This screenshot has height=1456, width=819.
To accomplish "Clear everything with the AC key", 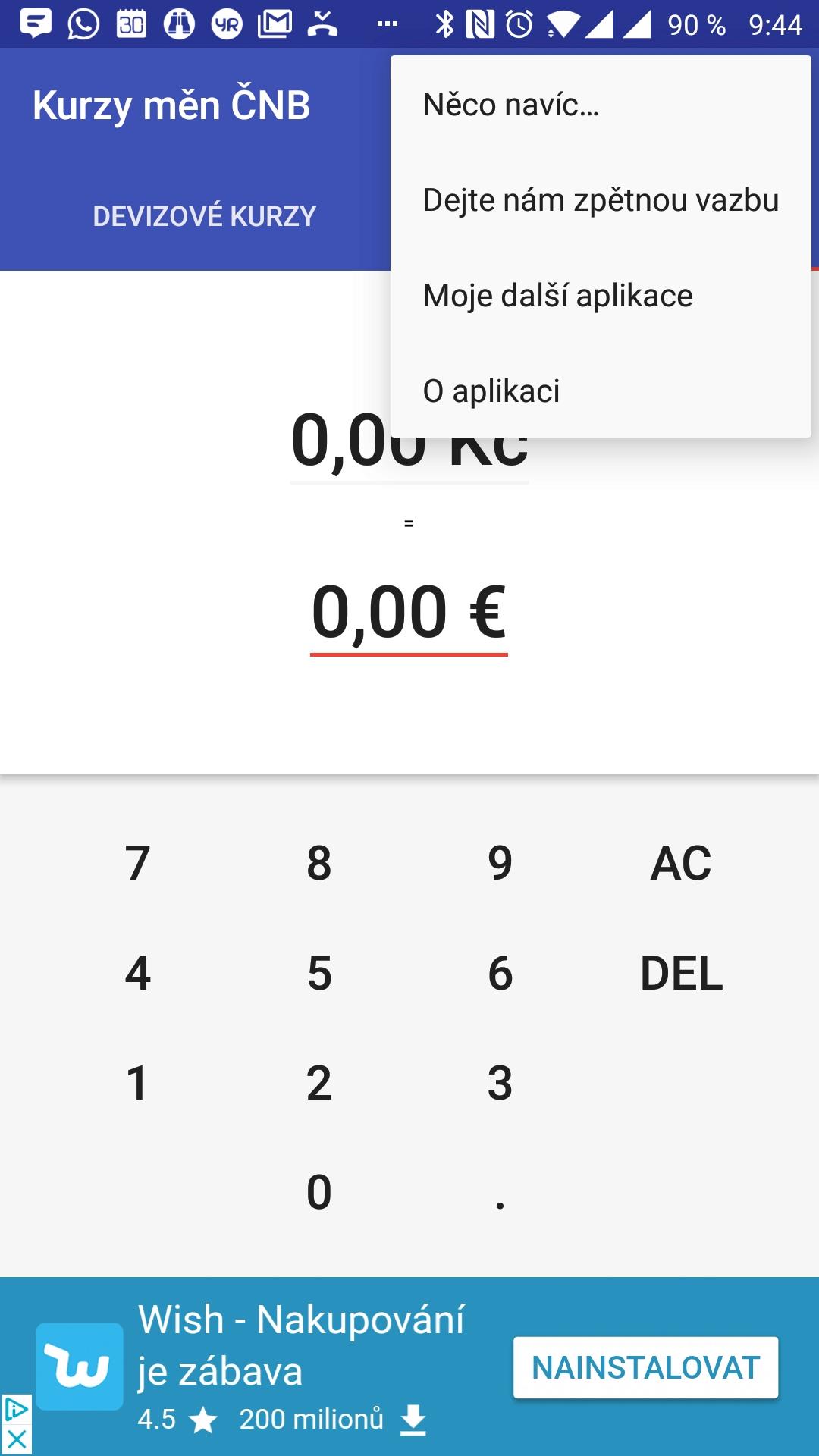I will pos(681,863).
